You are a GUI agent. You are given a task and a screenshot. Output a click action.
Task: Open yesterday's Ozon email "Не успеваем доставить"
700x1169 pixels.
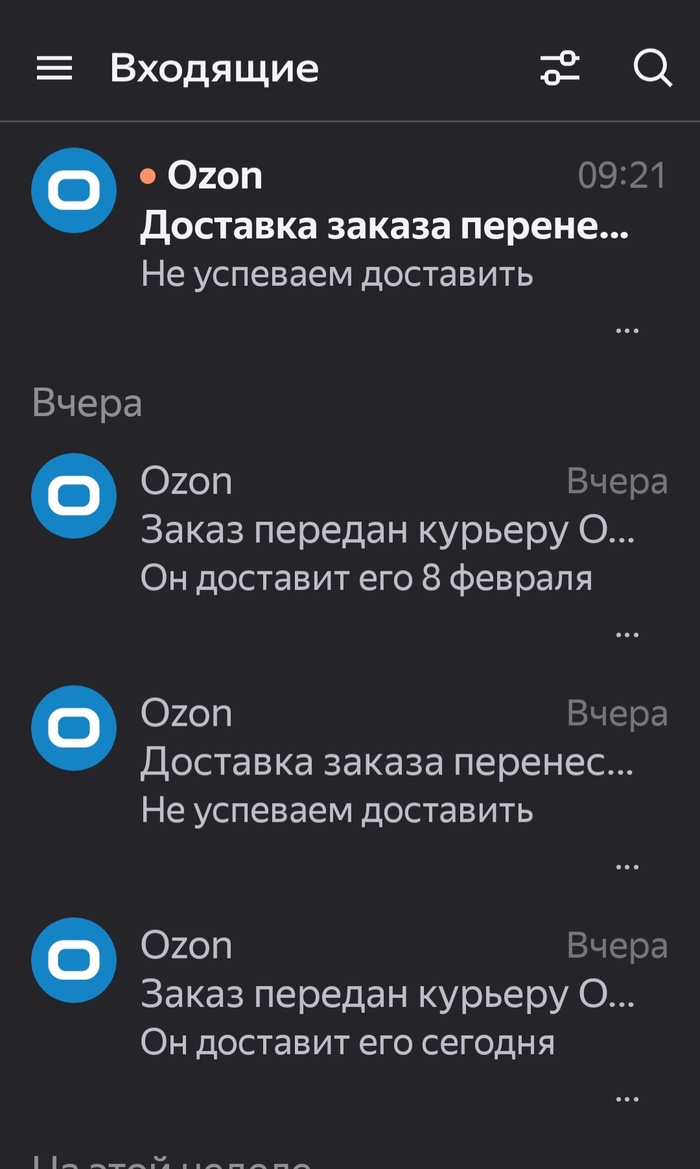click(x=385, y=764)
